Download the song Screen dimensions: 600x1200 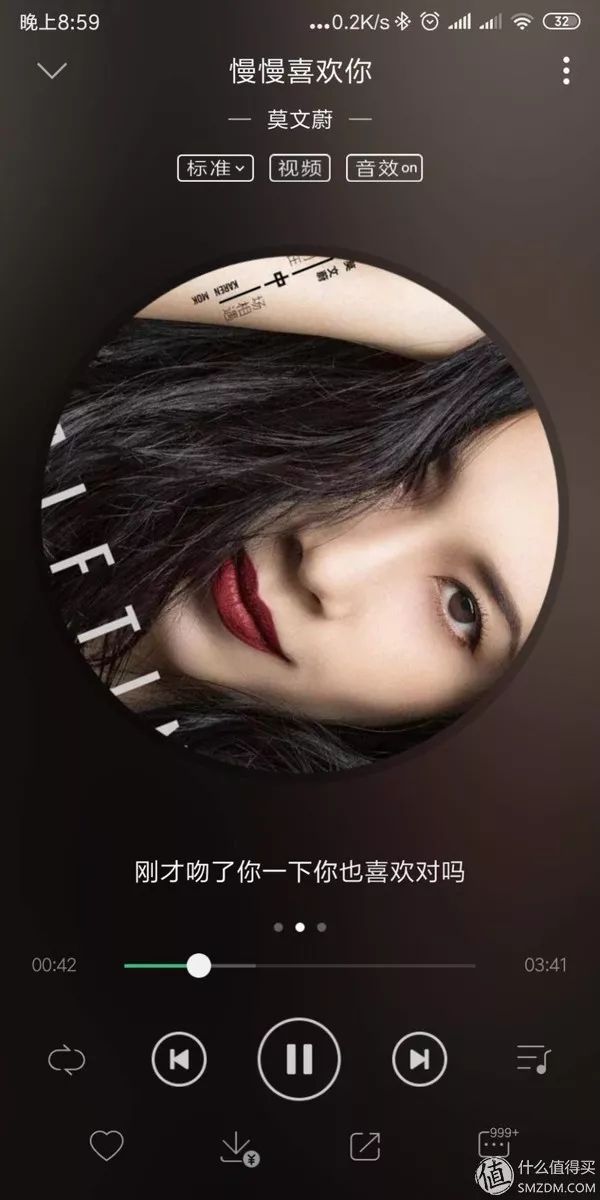click(235, 1146)
